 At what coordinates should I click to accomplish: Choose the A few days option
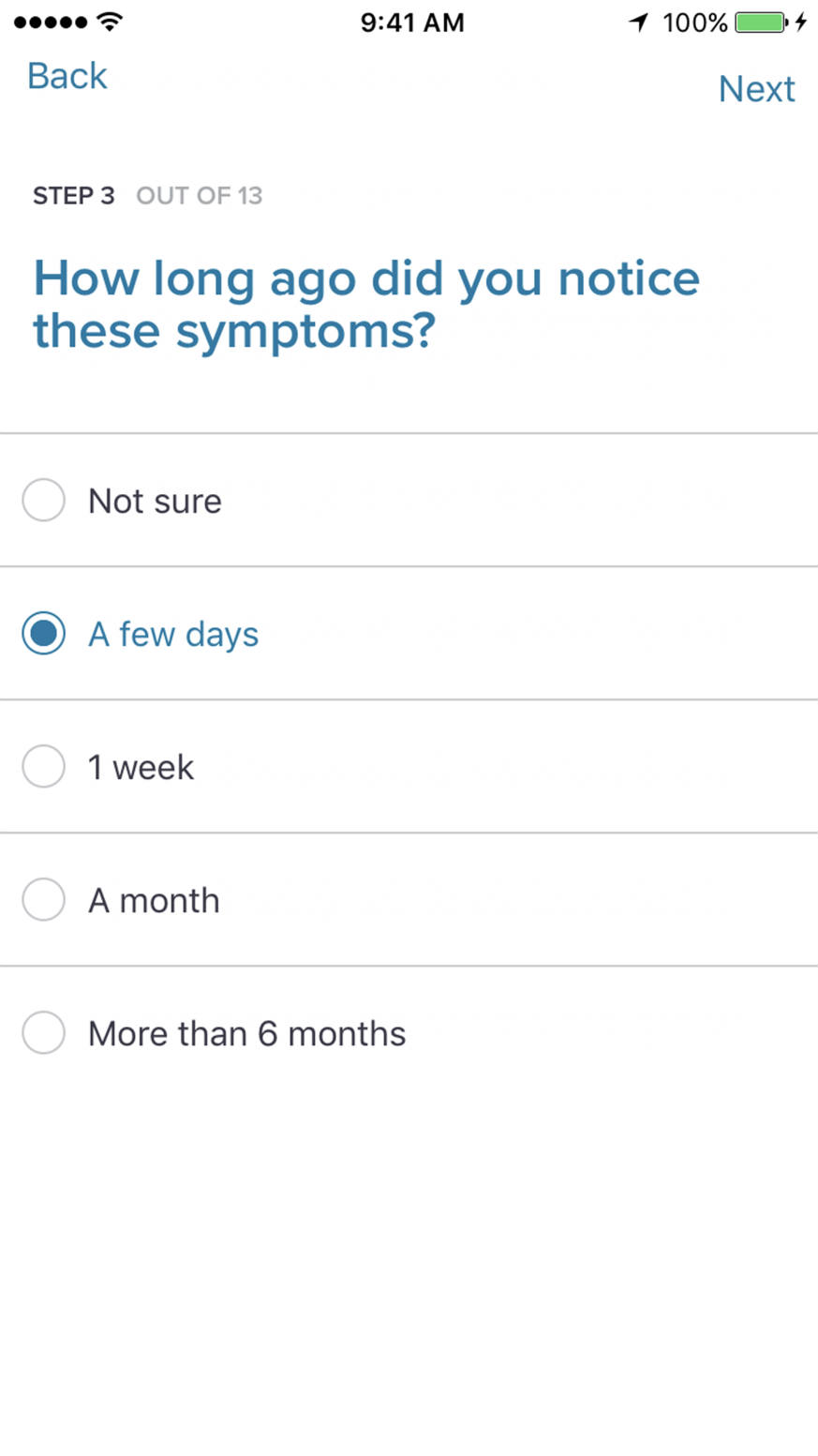click(x=409, y=634)
